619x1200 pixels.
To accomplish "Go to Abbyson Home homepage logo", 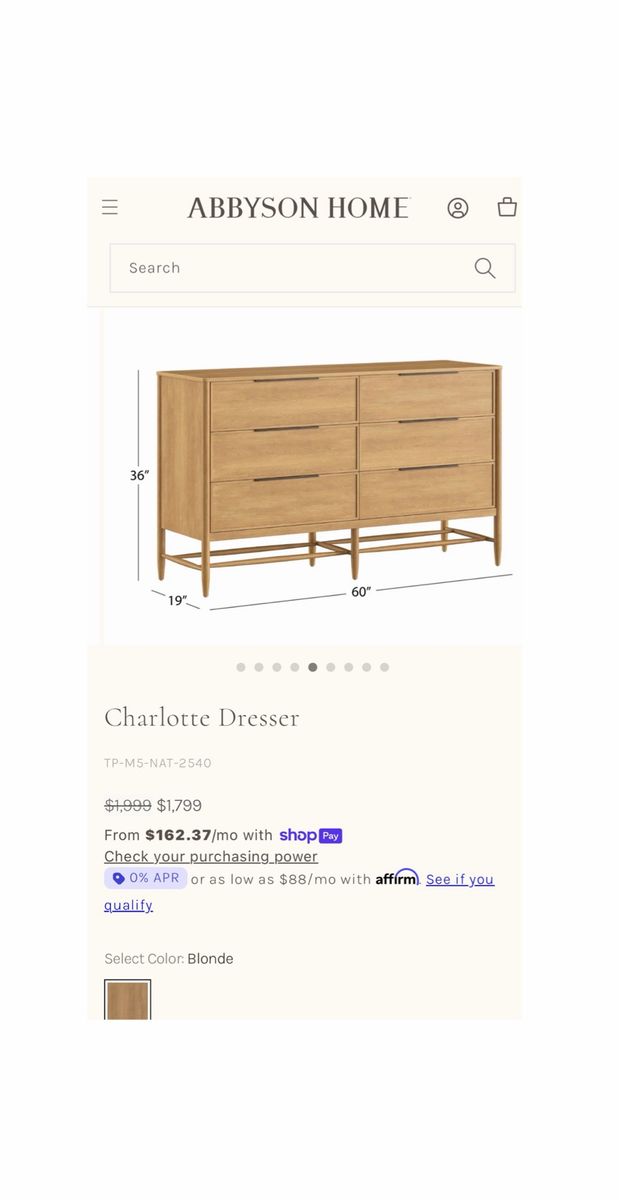I will tap(298, 208).
